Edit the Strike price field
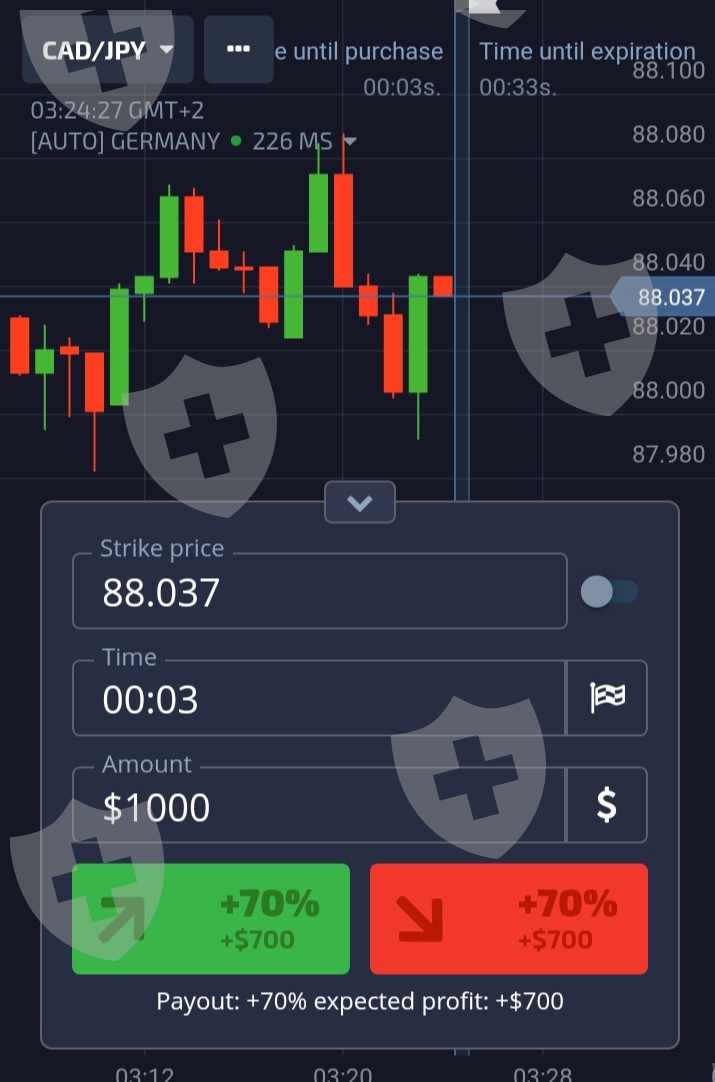 [x=320, y=591]
